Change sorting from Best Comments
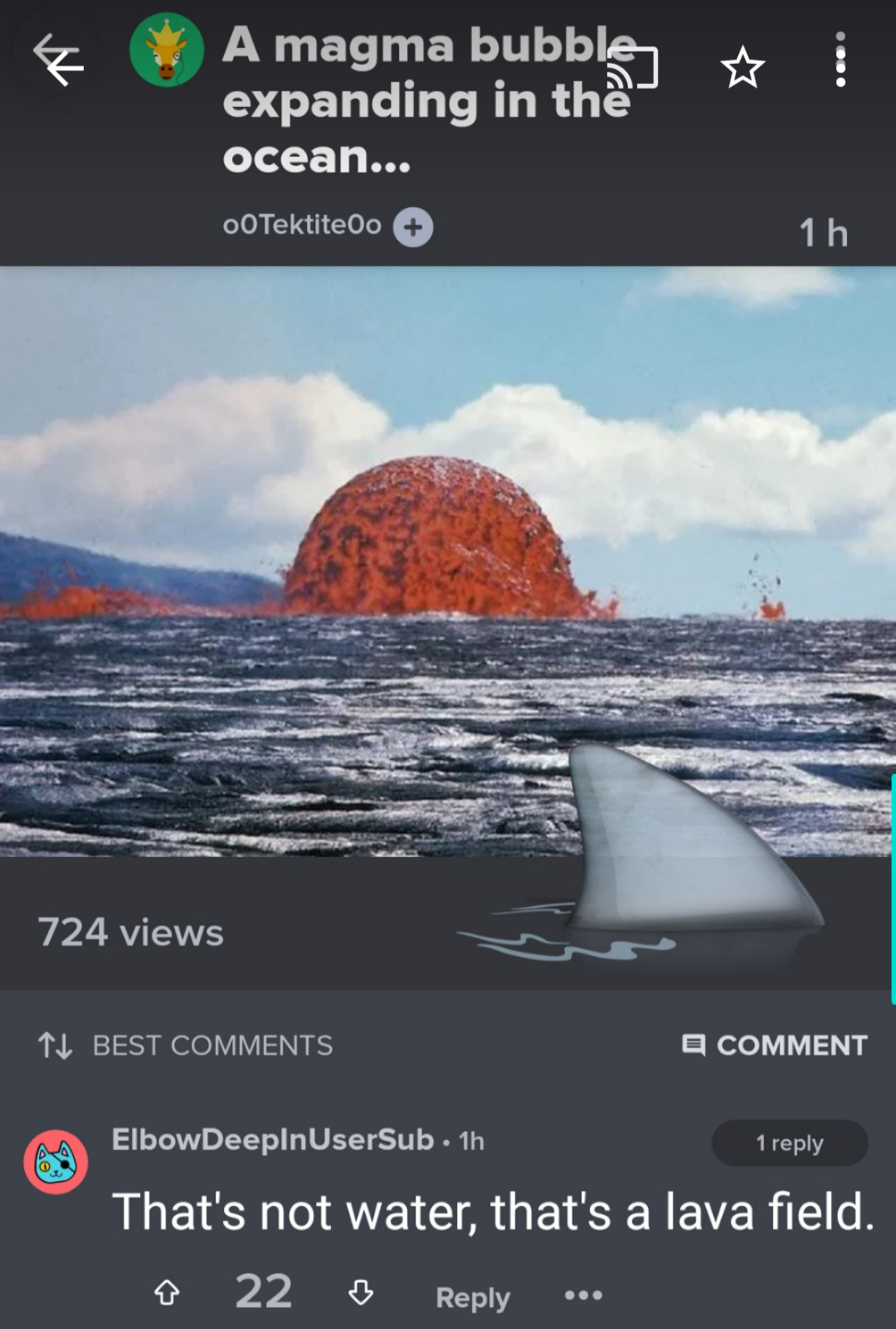The image size is (896, 1329). [x=185, y=1045]
